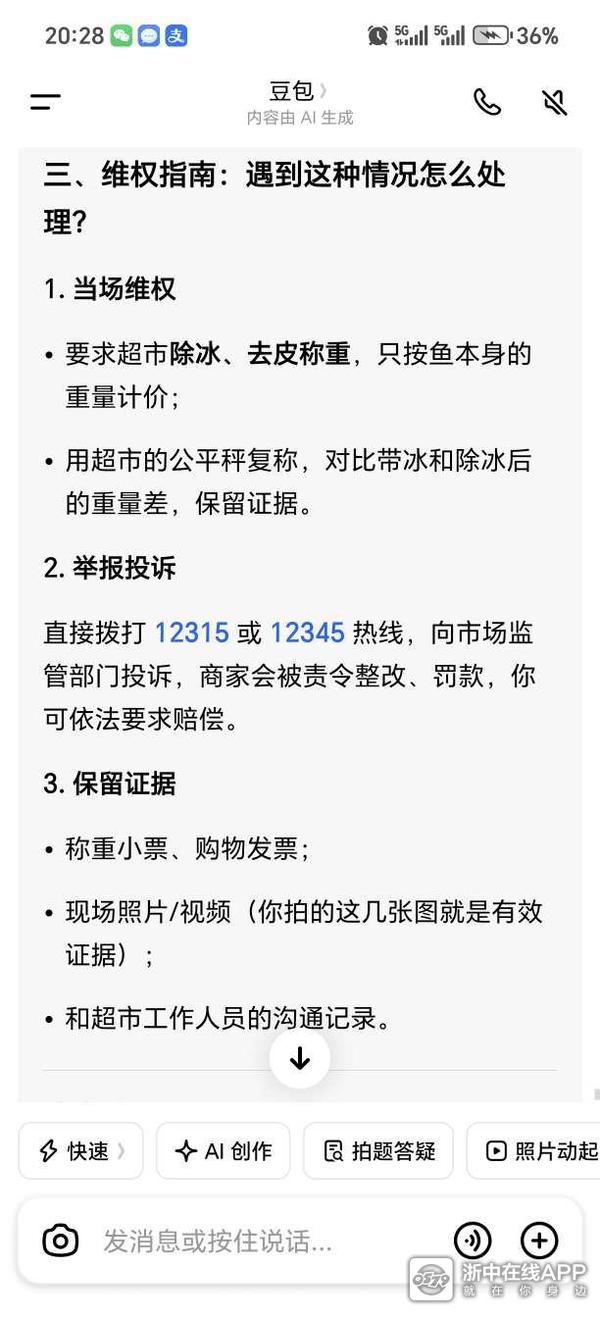Screen dimensions: 600x1318
Task: Choose the 拍题答疑 chip
Action: (379, 1151)
